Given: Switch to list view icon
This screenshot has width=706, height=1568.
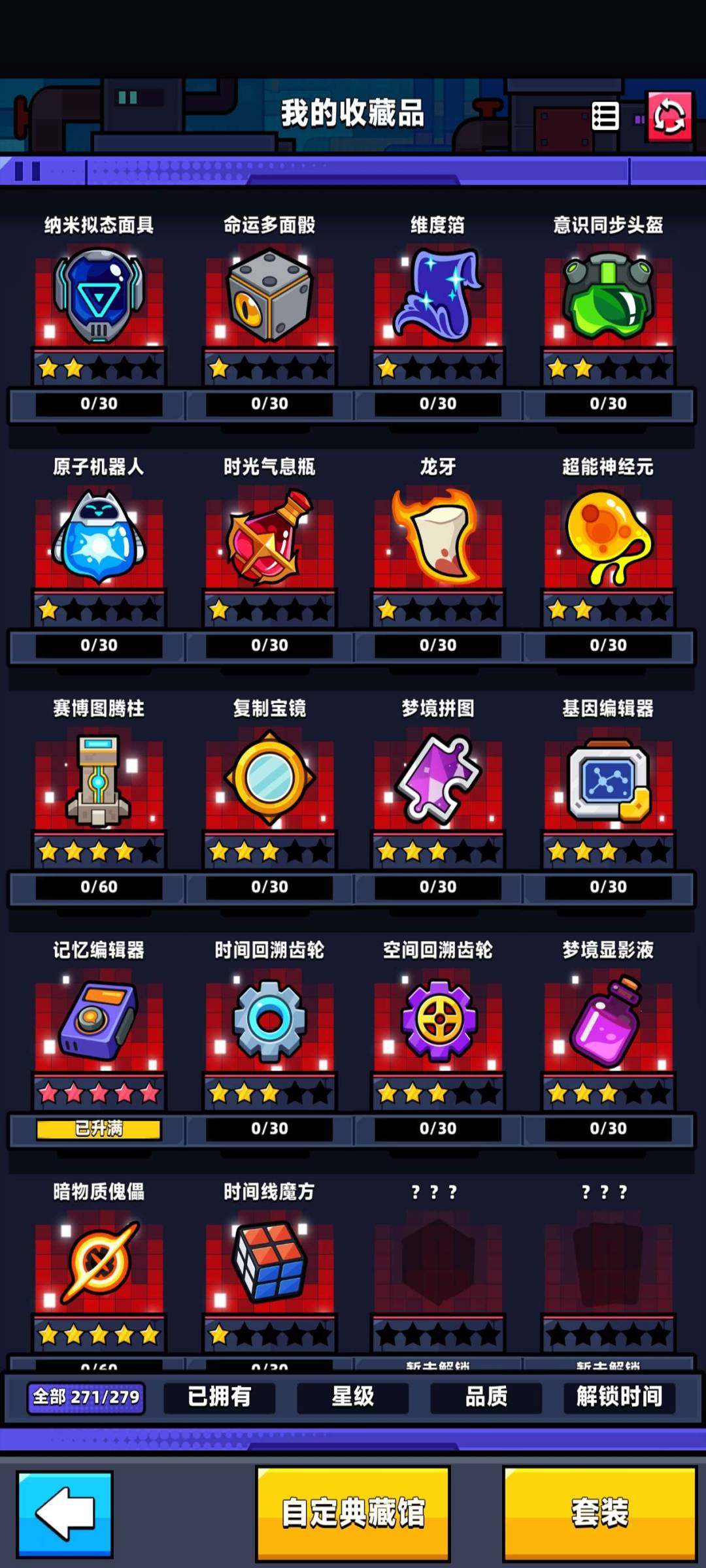Looking at the screenshot, I should (x=605, y=117).
